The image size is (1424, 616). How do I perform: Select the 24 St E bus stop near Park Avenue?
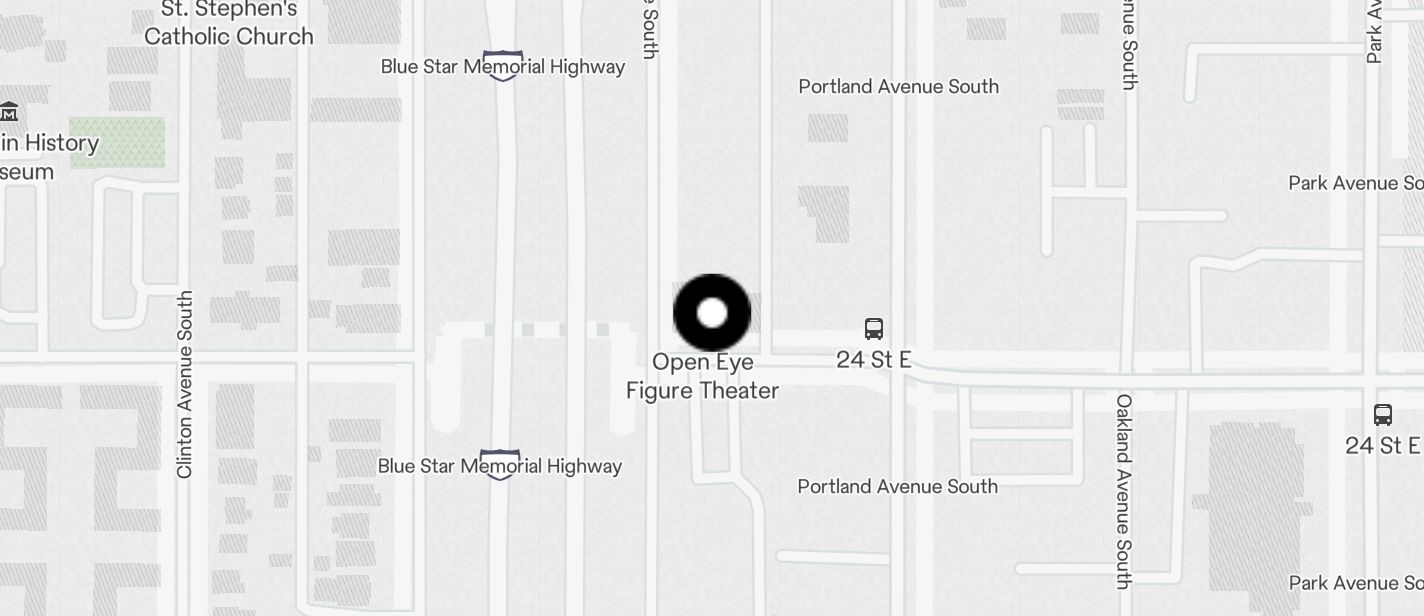pyautogui.click(x=1382, y=414)
